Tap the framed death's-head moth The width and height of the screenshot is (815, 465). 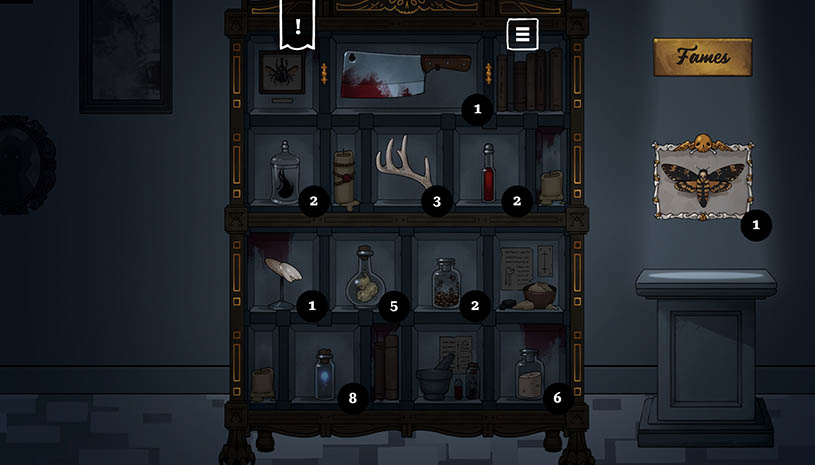[x=702, y=178]
